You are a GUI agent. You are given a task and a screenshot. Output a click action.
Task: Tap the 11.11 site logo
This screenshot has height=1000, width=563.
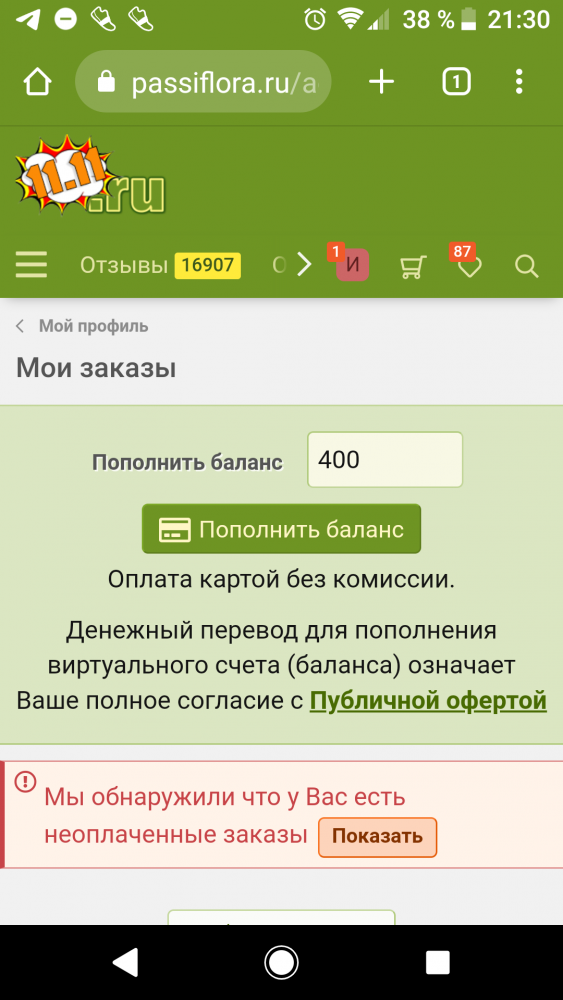coord(90,176)
